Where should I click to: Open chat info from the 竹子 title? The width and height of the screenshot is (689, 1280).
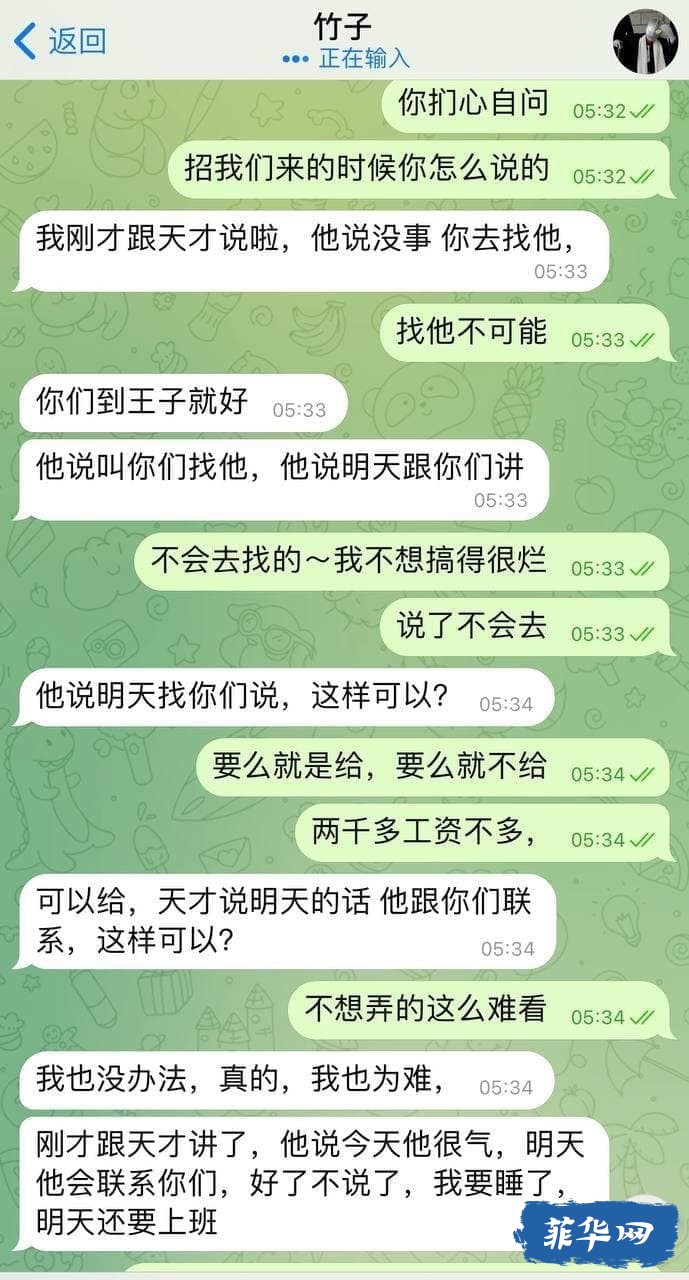(345, 27)
